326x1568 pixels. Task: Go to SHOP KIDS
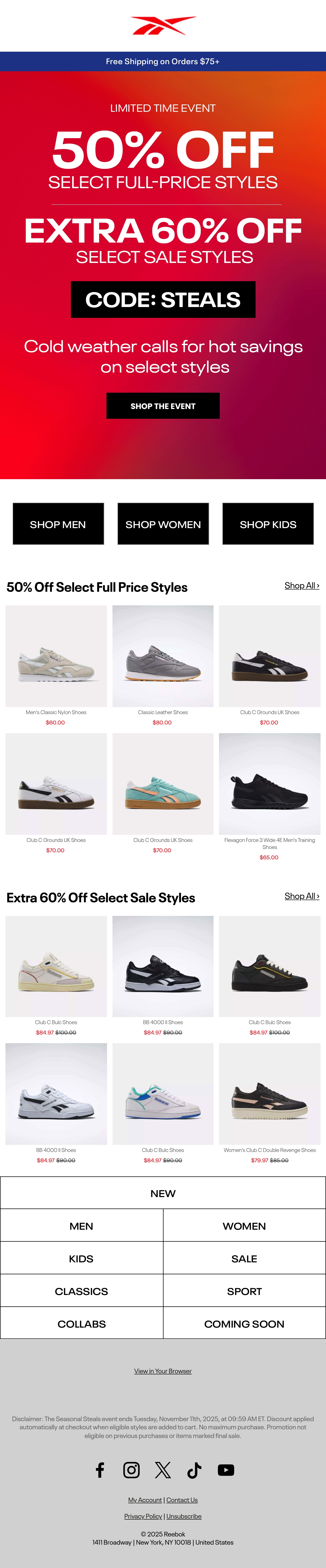point(268,523)
